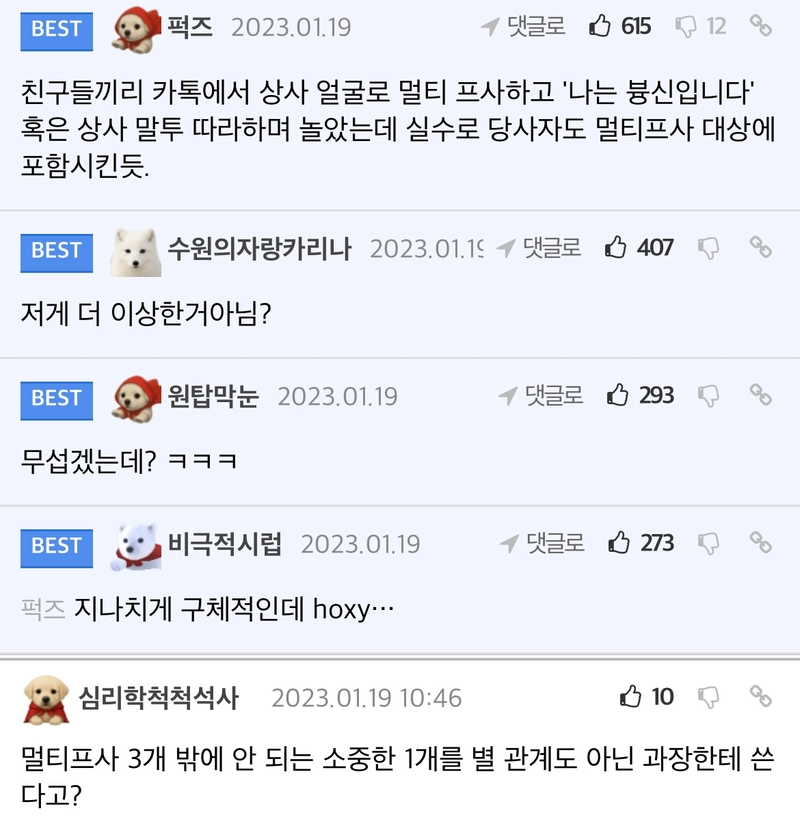Dislike 원탑막눈's comment
This screenshot has width=800, height=835.
(x=709, y=395)
